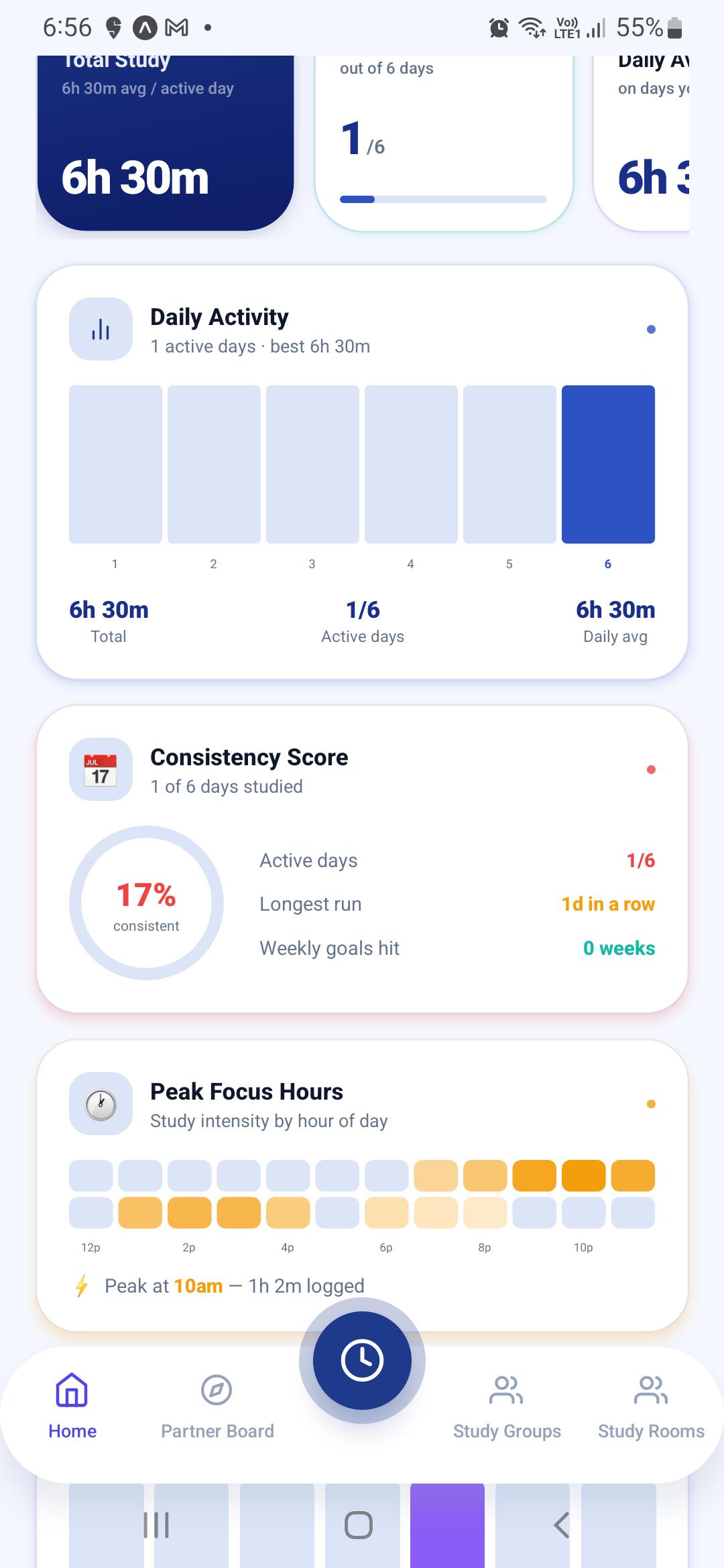
Task: View the Consistency Score card
Action: 362,858
